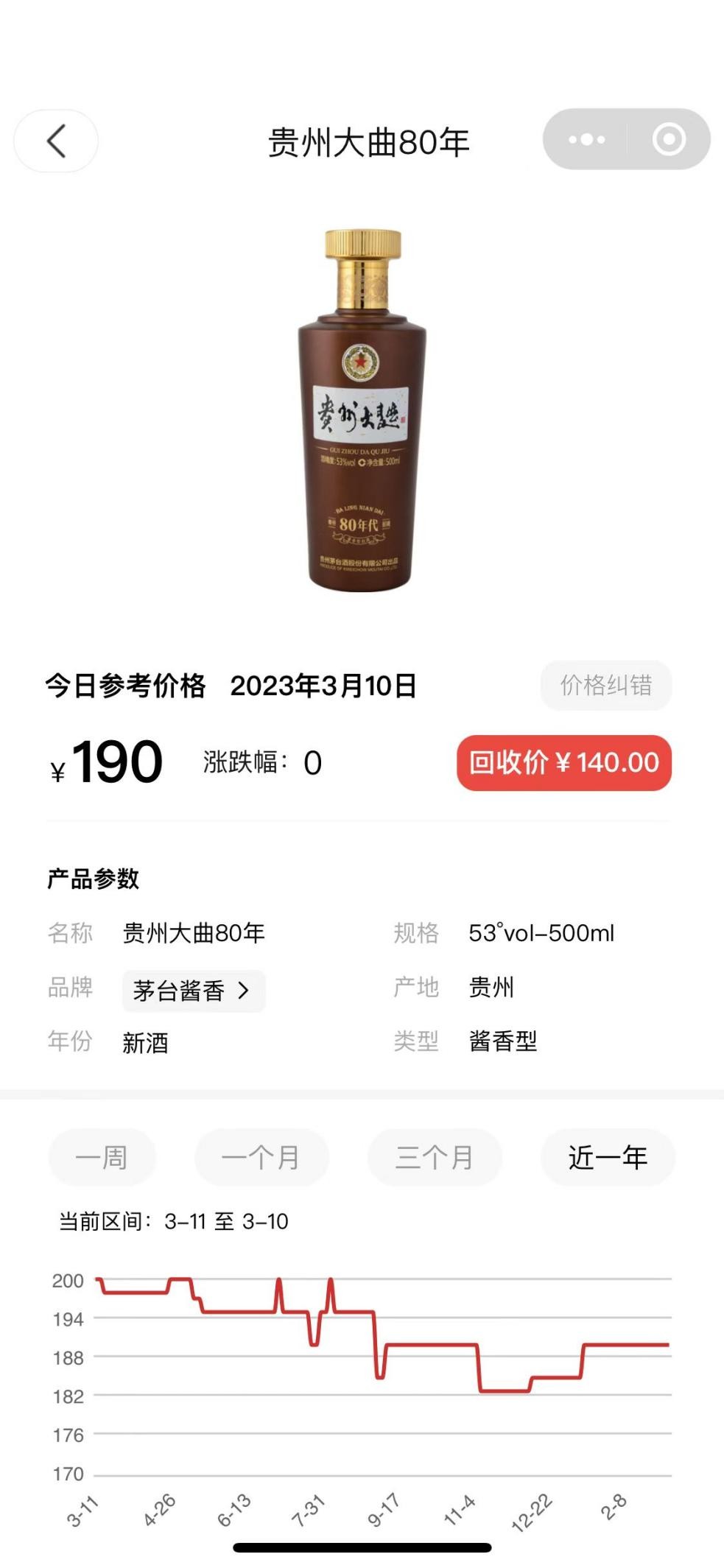Switch the chart to 三个月
Viewport: 724px width, 1568px height.
coord(435,1157)
